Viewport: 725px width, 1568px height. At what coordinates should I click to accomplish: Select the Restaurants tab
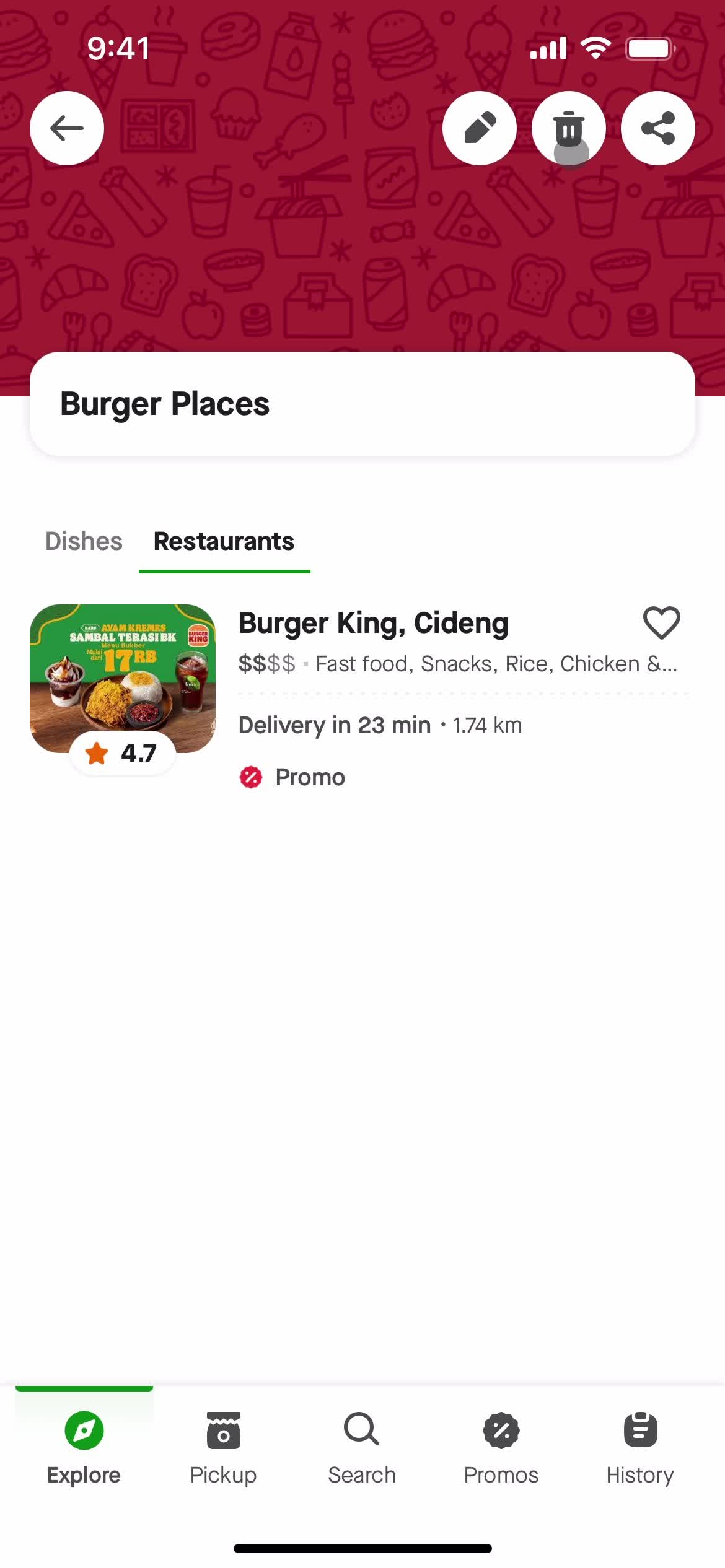click(x=225, y=541)
